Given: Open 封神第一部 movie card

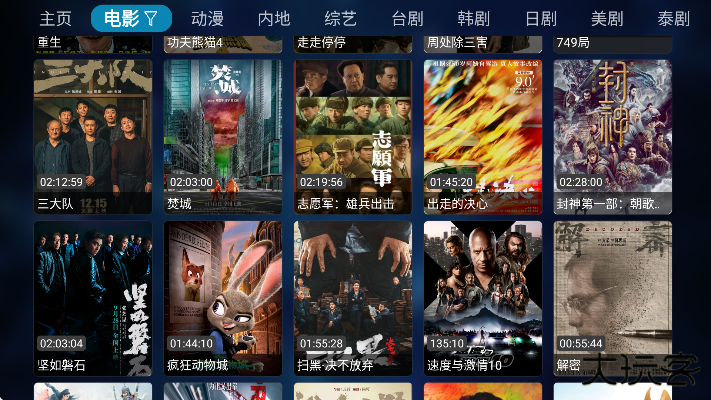Looking at the screenshot, I should pos(613,136).
